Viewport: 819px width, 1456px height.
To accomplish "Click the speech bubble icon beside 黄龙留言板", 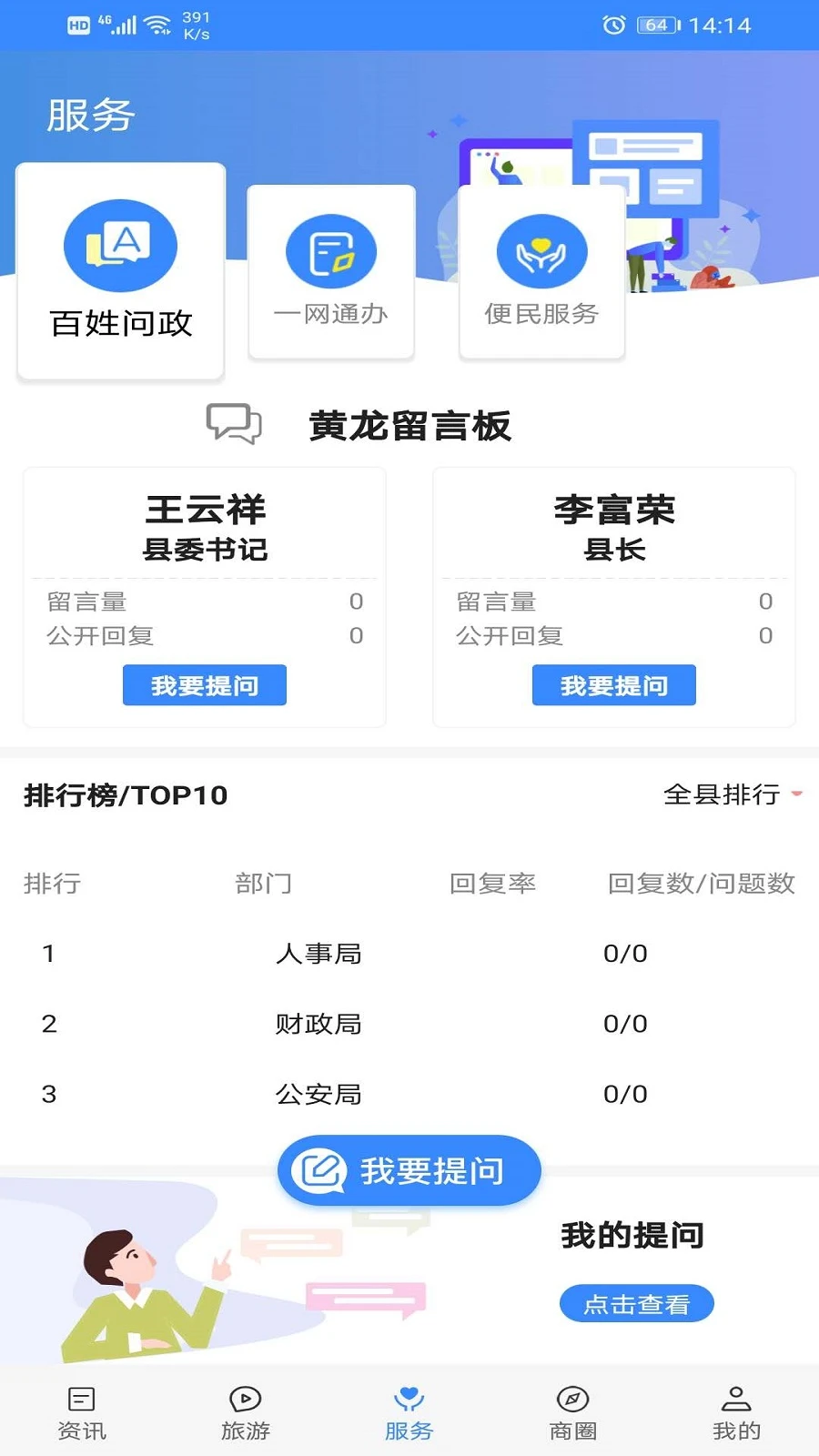I will tap(235, 424).
